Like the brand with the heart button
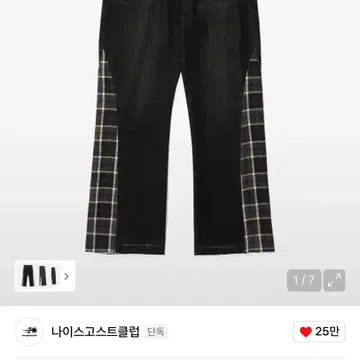Viewport: 360px width, 360px height. (x=319, y=332)
